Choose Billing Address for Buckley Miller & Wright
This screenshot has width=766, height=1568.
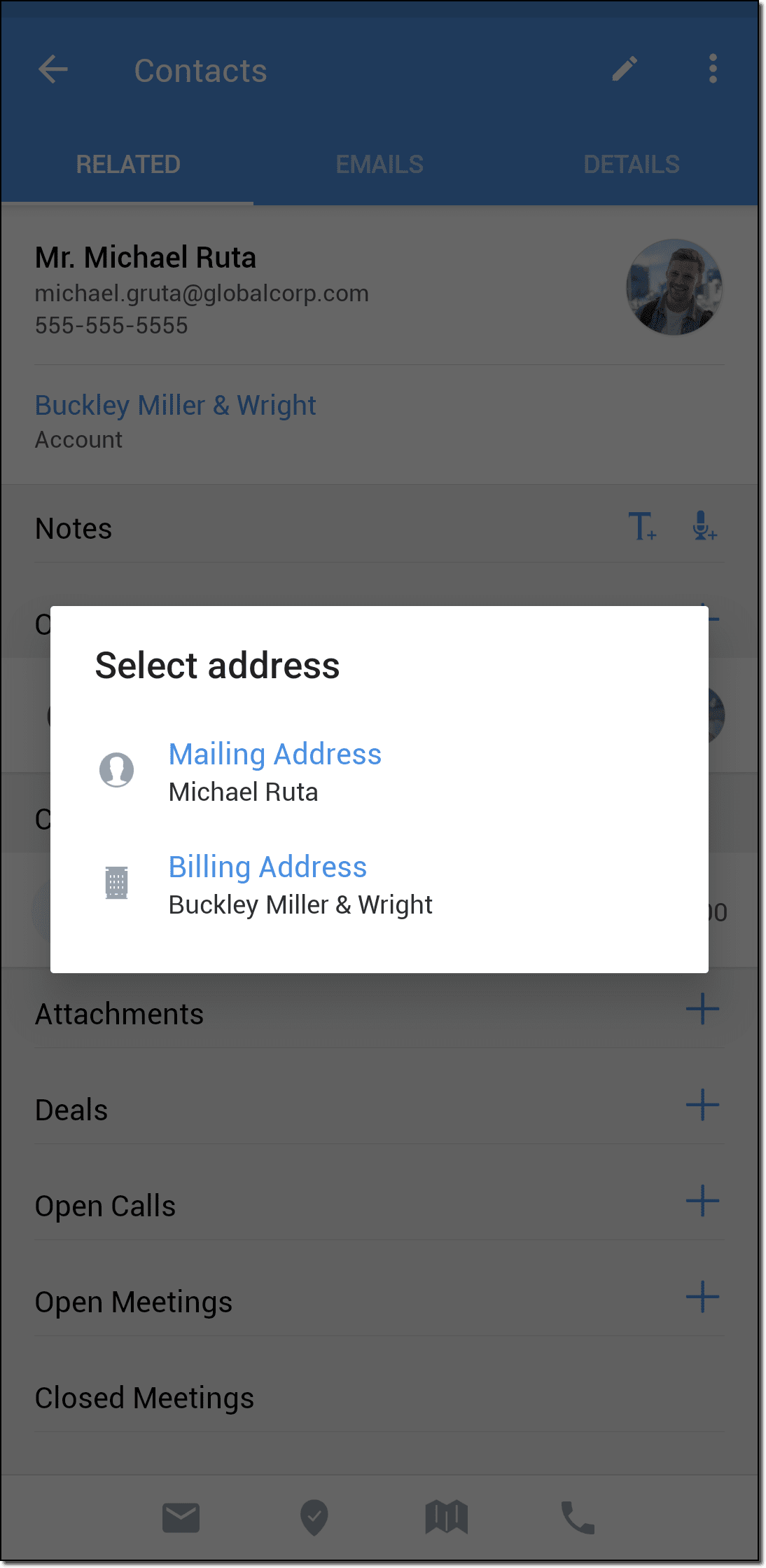(379, 885)
